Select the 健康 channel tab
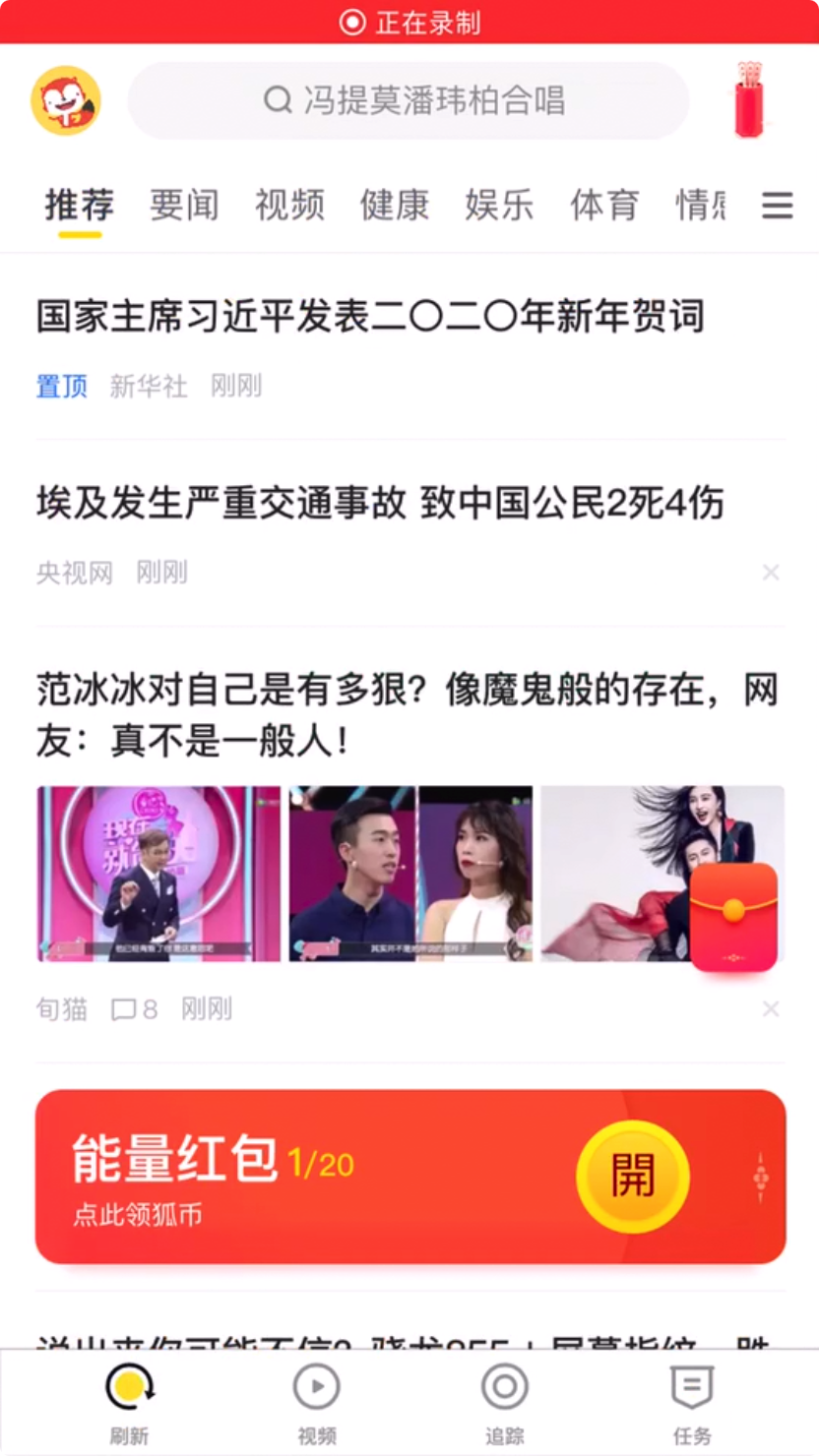Viewport: 819px width, 1456px height. 394,205
